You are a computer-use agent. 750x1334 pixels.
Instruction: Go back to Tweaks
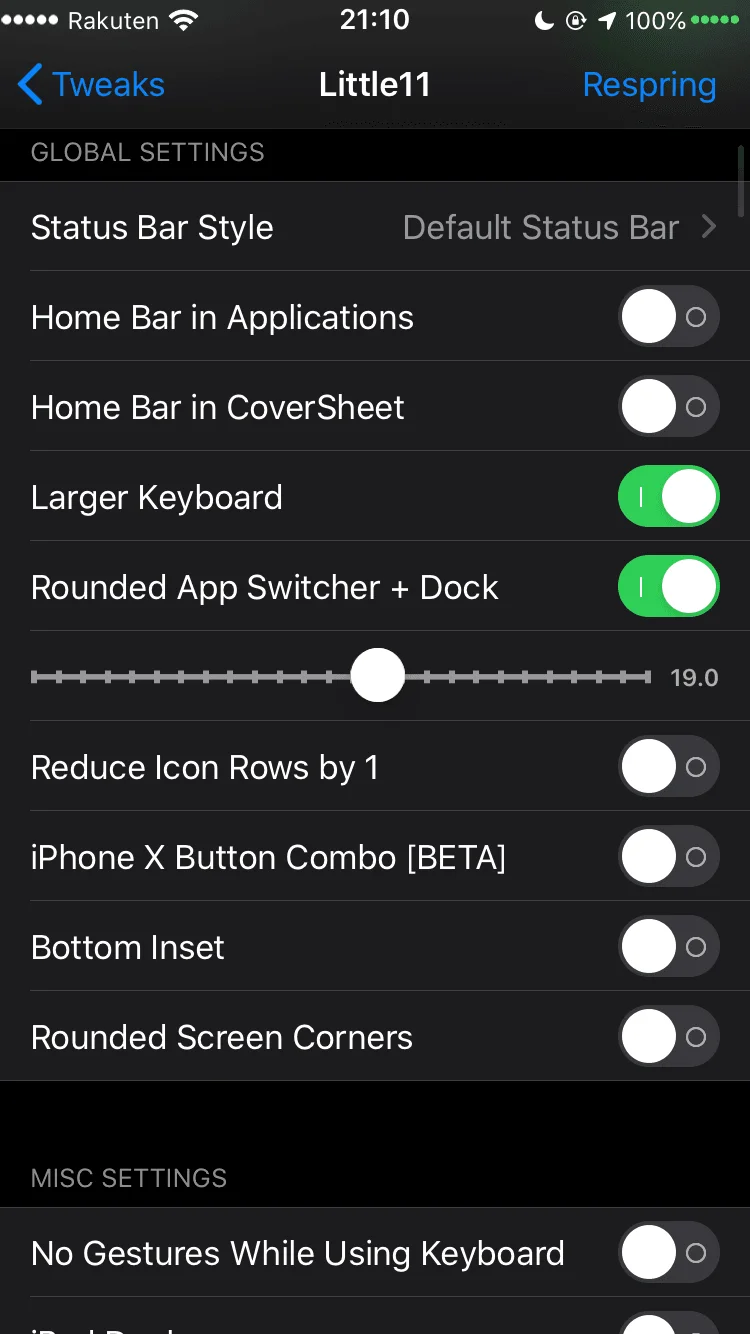[91, 85]
